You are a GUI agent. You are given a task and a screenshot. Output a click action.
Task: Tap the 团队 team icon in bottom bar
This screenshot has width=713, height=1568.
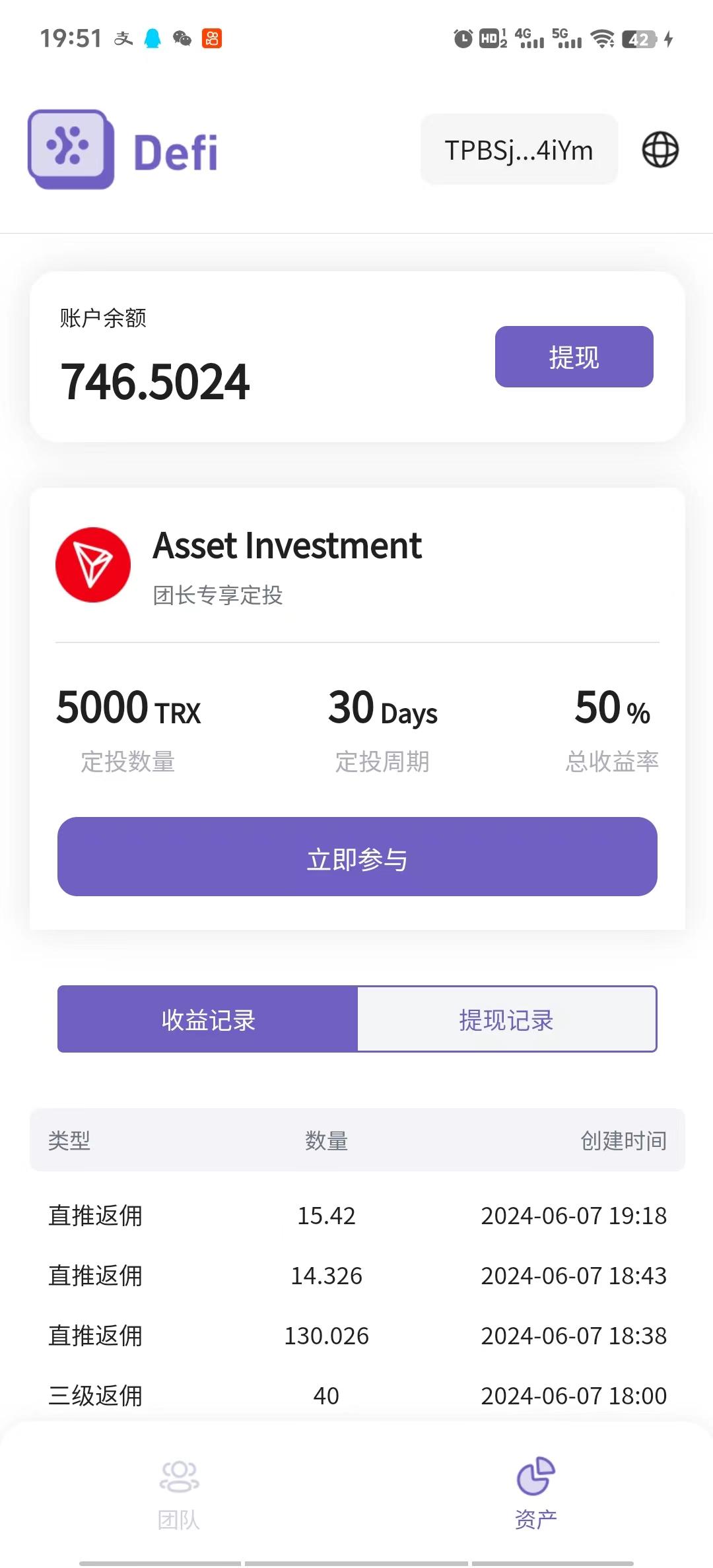click(177, 1479)
